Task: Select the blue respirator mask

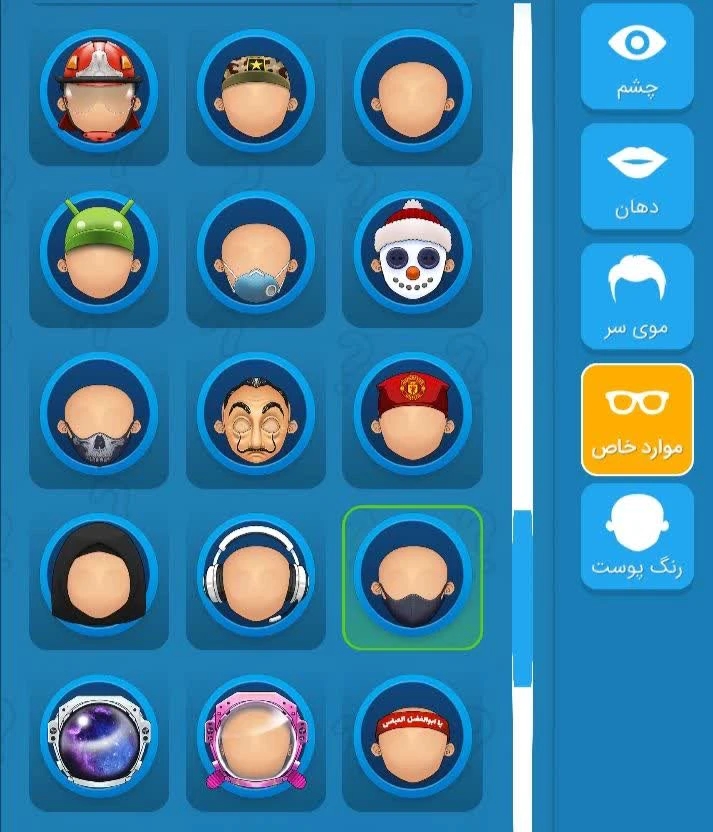Action: click(x=256, y=253)
